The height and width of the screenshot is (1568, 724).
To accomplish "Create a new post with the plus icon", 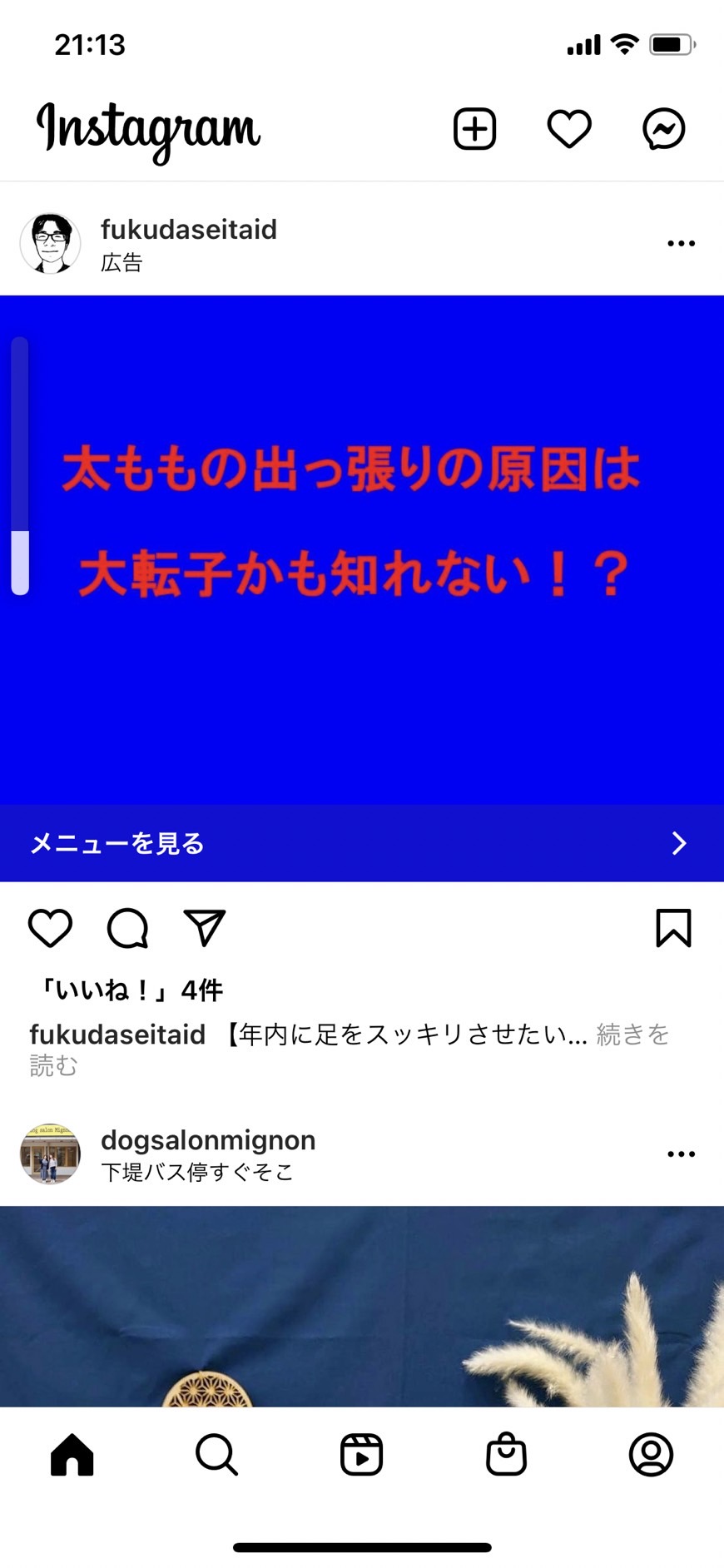I will (474, 129).
